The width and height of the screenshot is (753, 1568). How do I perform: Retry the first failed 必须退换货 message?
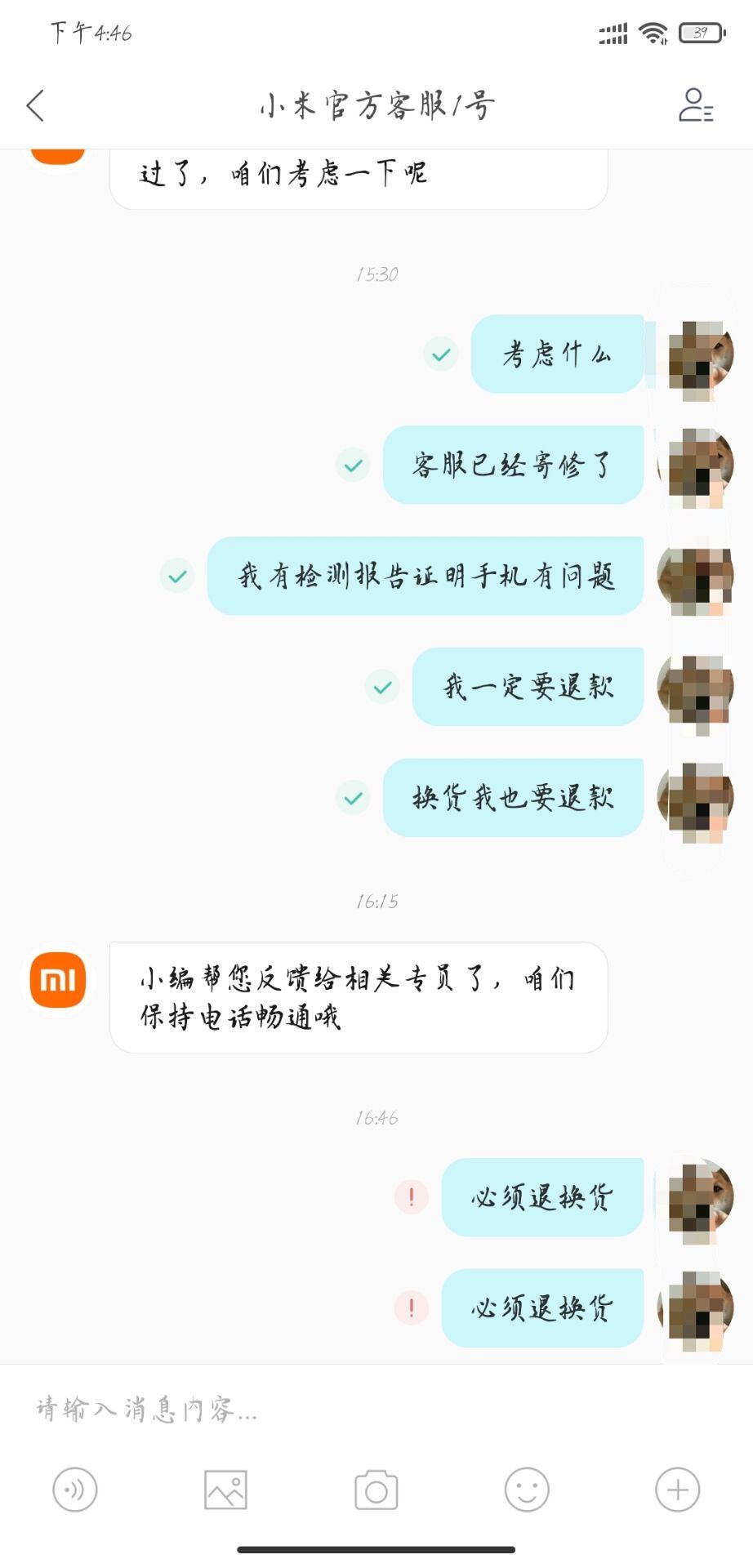[x=411, y=1197]
